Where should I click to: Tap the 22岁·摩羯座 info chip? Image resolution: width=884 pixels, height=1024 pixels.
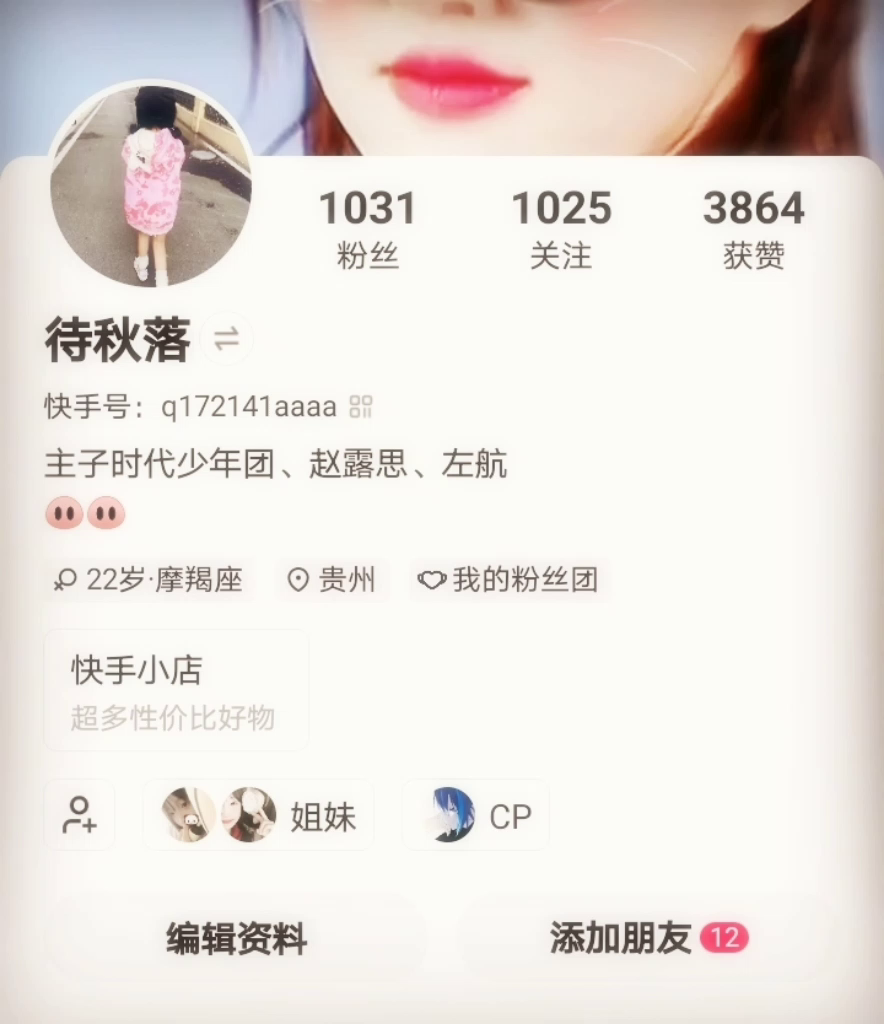point(149,580)
